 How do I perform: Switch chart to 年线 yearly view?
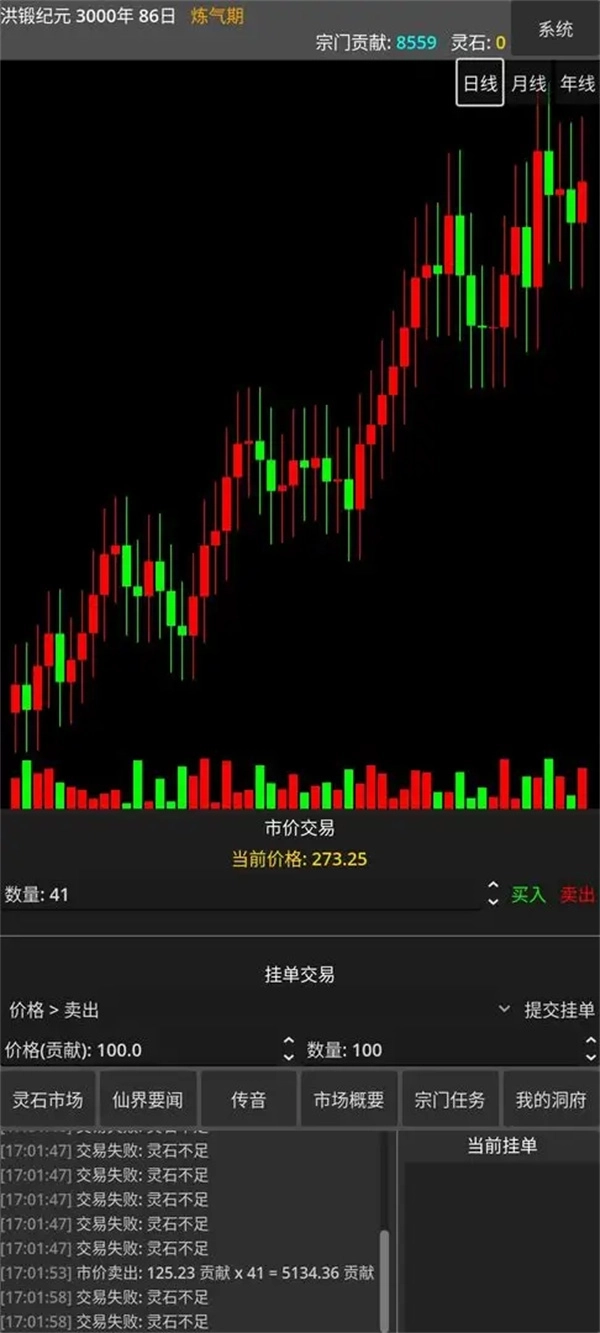[577, 84]
